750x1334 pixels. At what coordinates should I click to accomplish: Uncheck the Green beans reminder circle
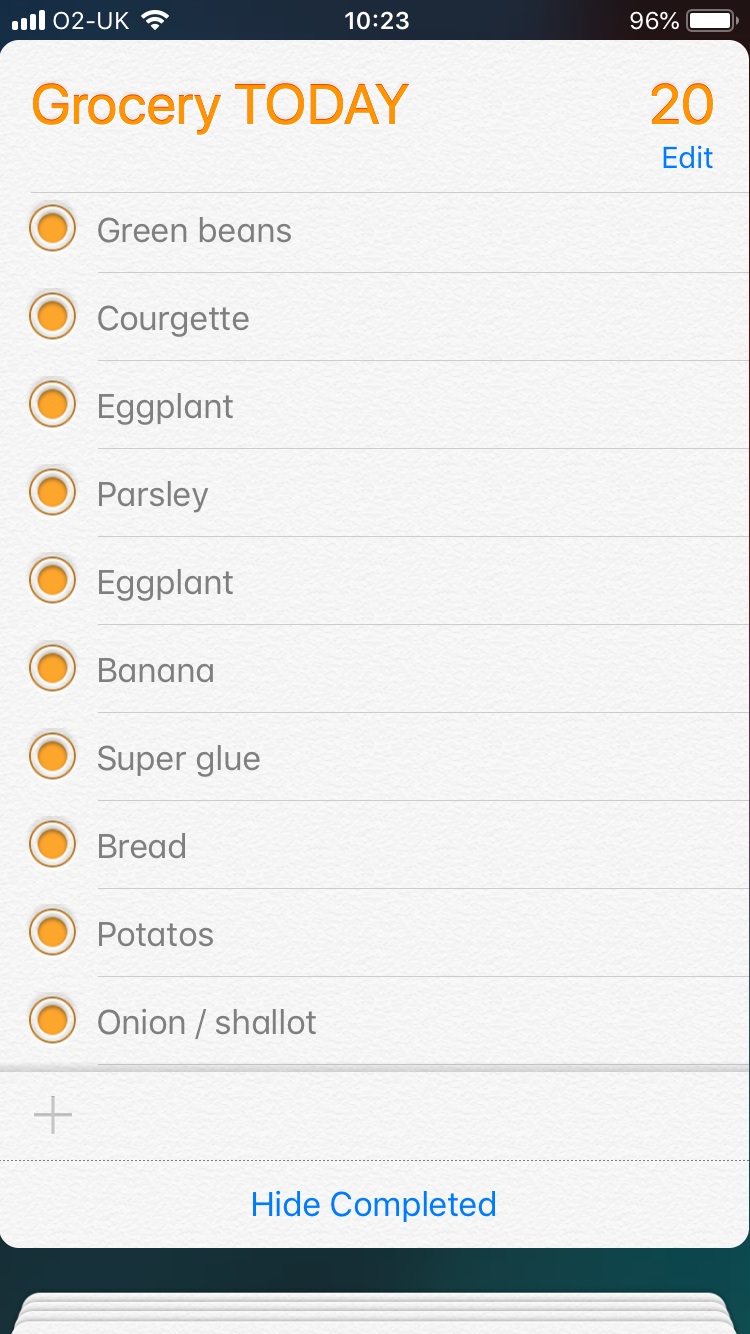53,230
